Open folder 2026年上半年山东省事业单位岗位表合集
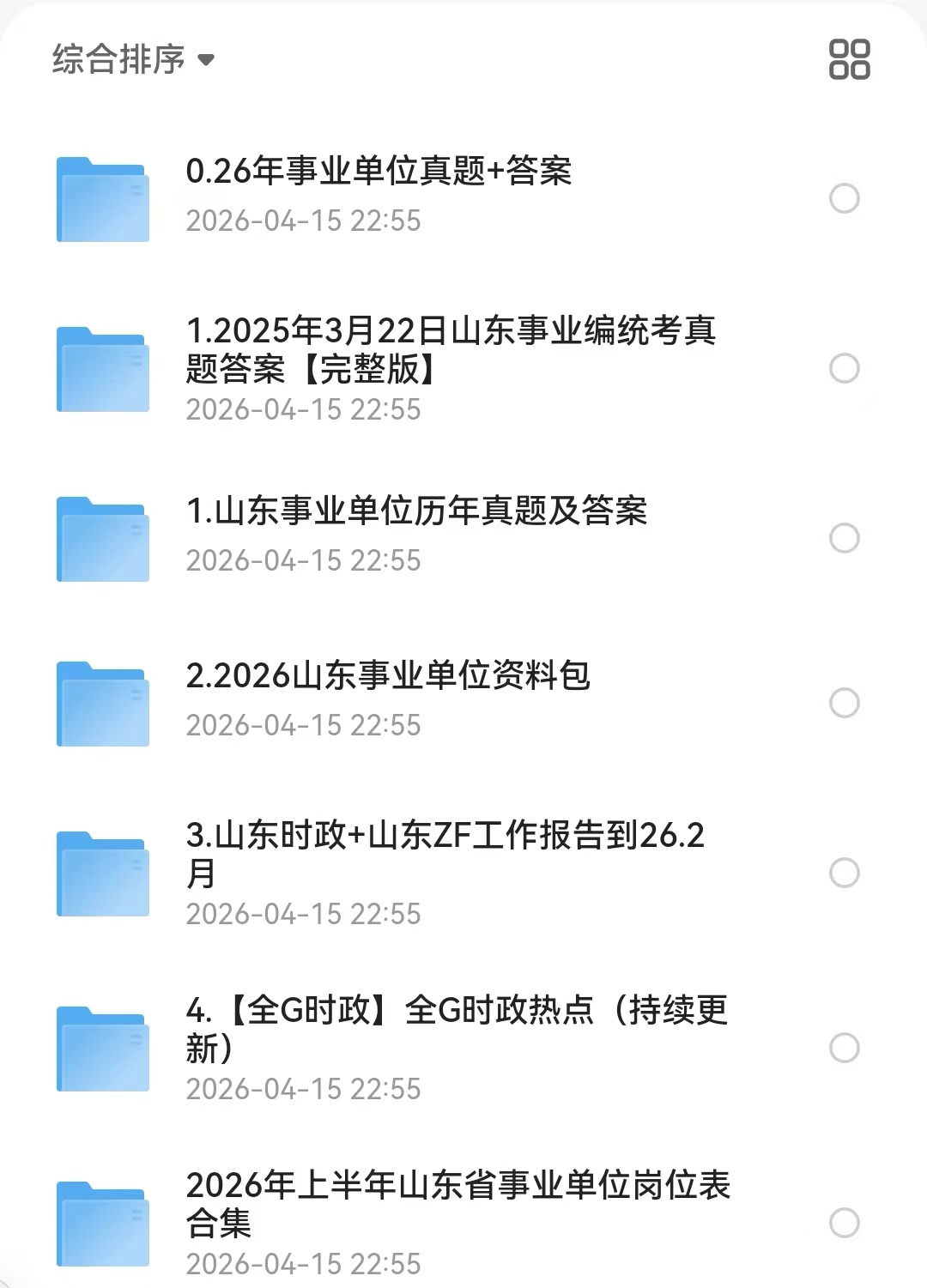 [457, 1204]
